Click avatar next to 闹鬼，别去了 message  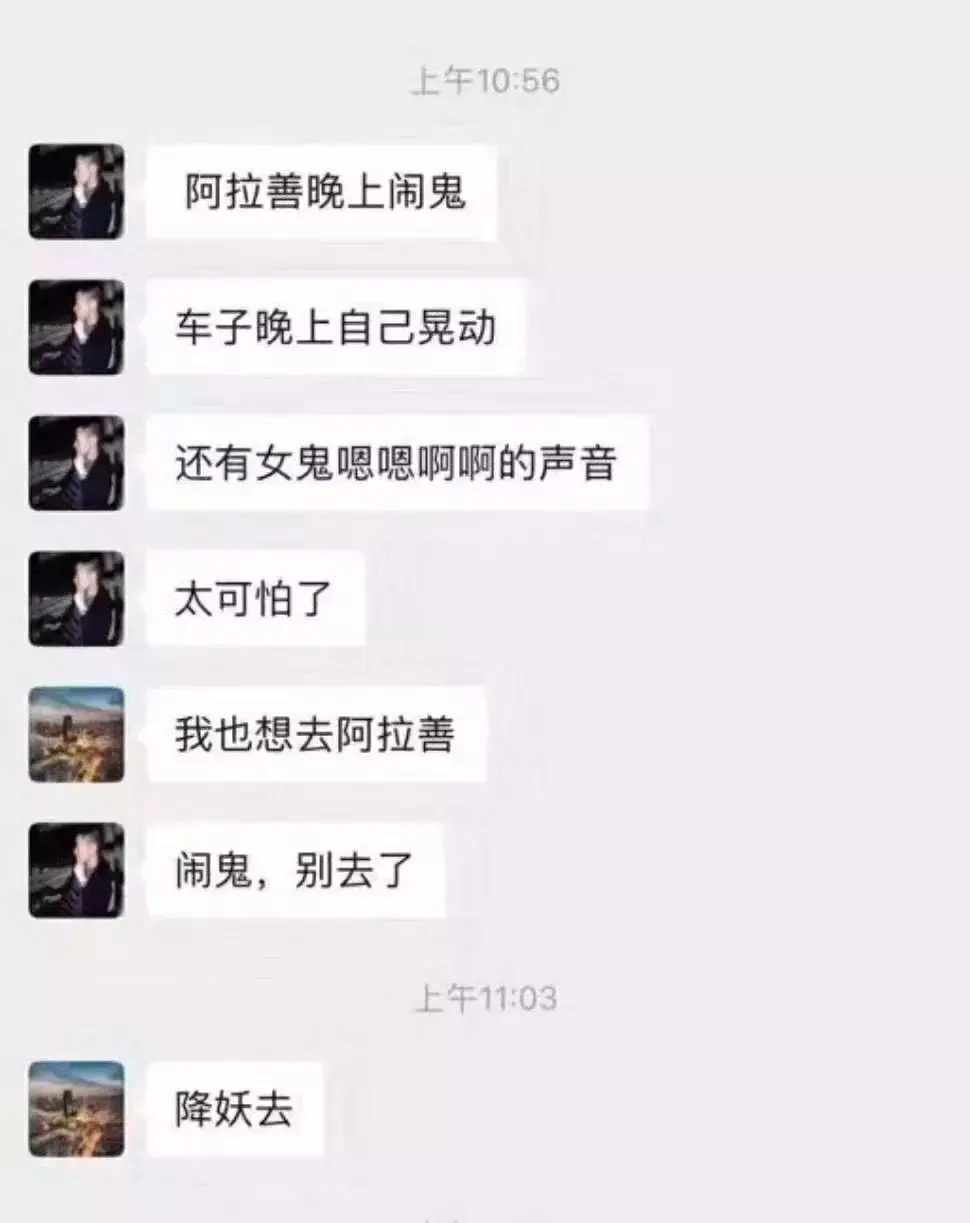(x=75, y=869)
